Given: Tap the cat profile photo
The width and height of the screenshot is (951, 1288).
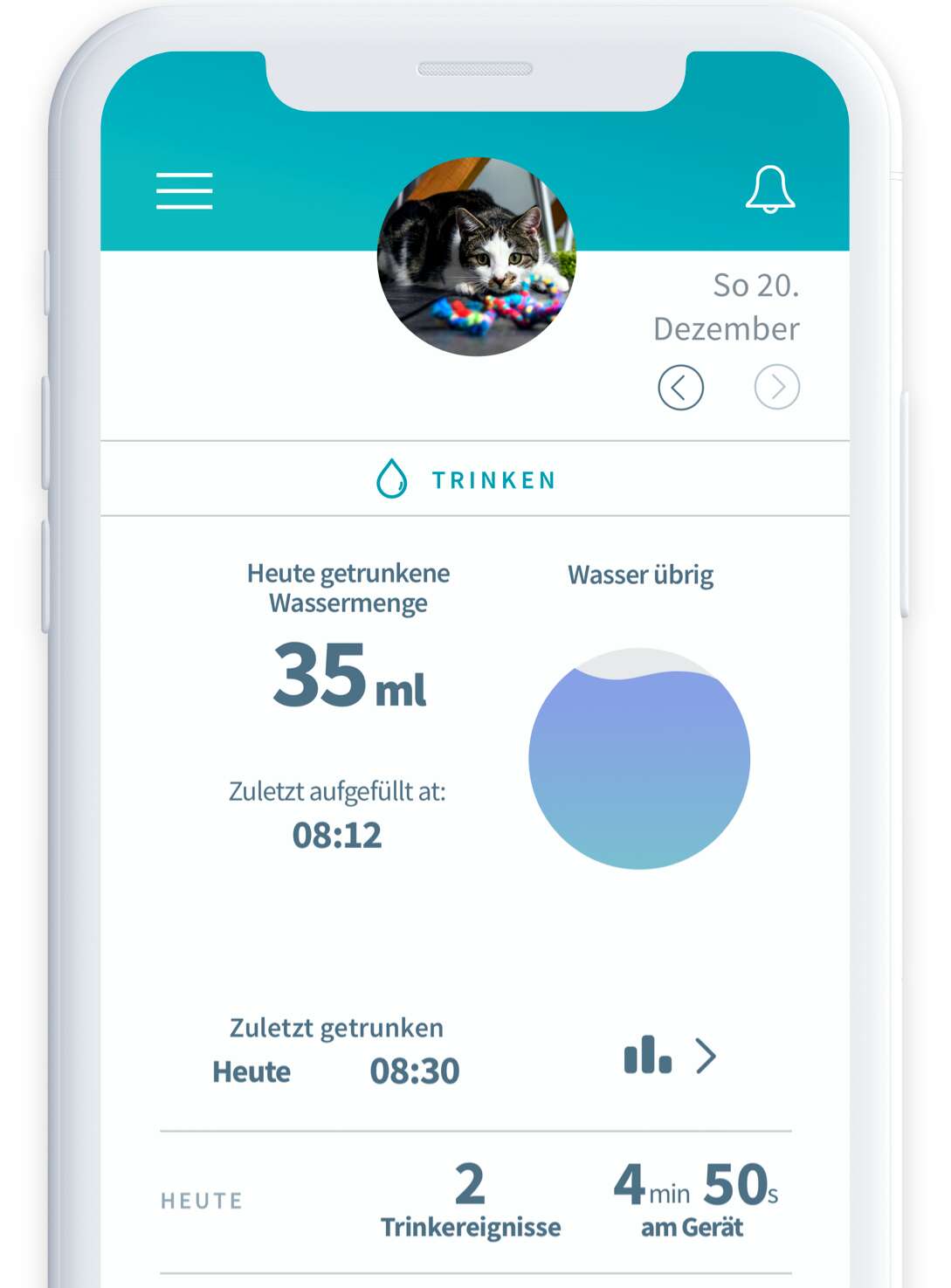Looking at the screenshot, I should 476,257.
